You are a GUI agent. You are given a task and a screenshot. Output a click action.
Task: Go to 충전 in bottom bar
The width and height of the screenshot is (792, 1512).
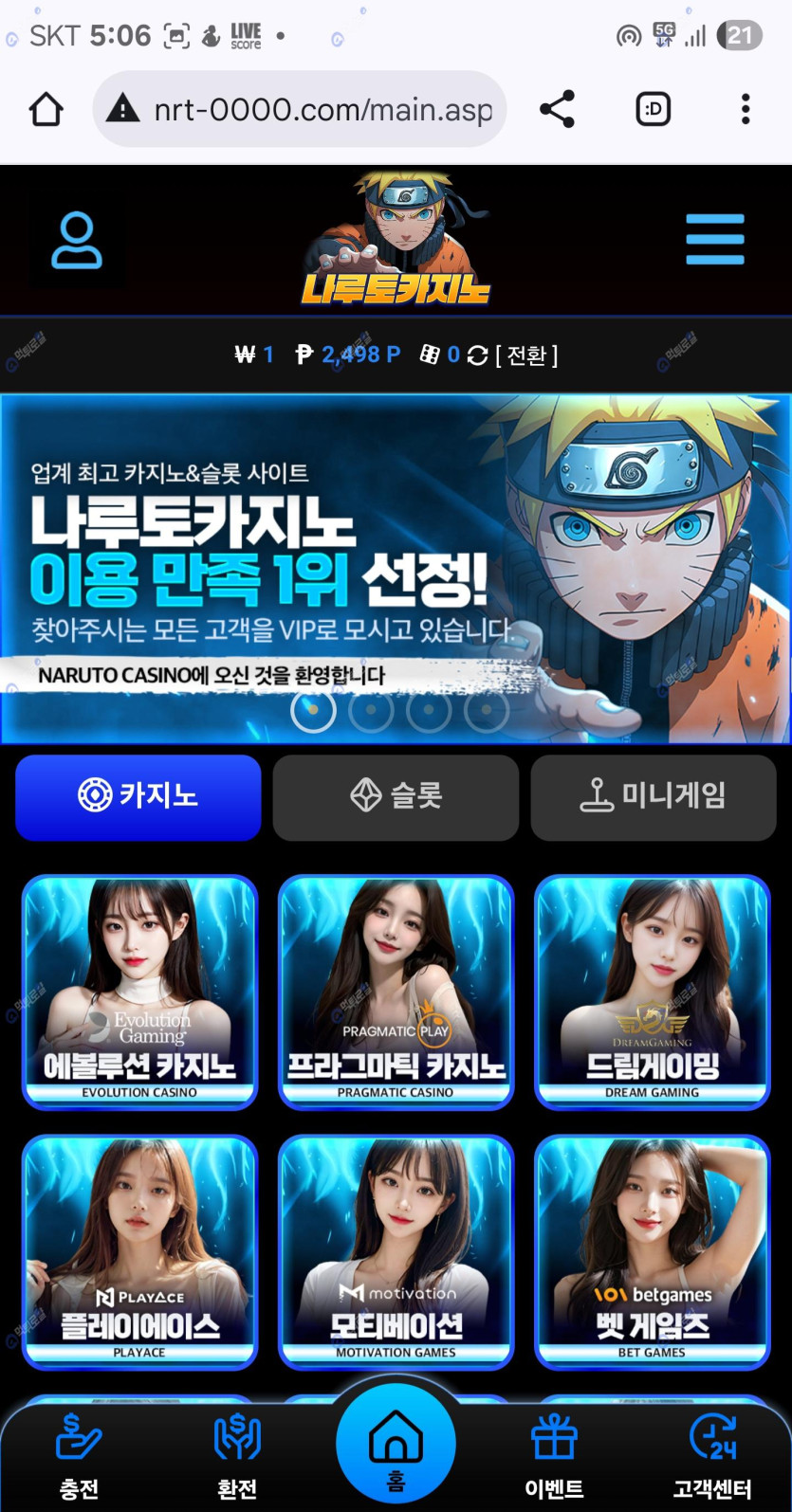(79, 1457)
